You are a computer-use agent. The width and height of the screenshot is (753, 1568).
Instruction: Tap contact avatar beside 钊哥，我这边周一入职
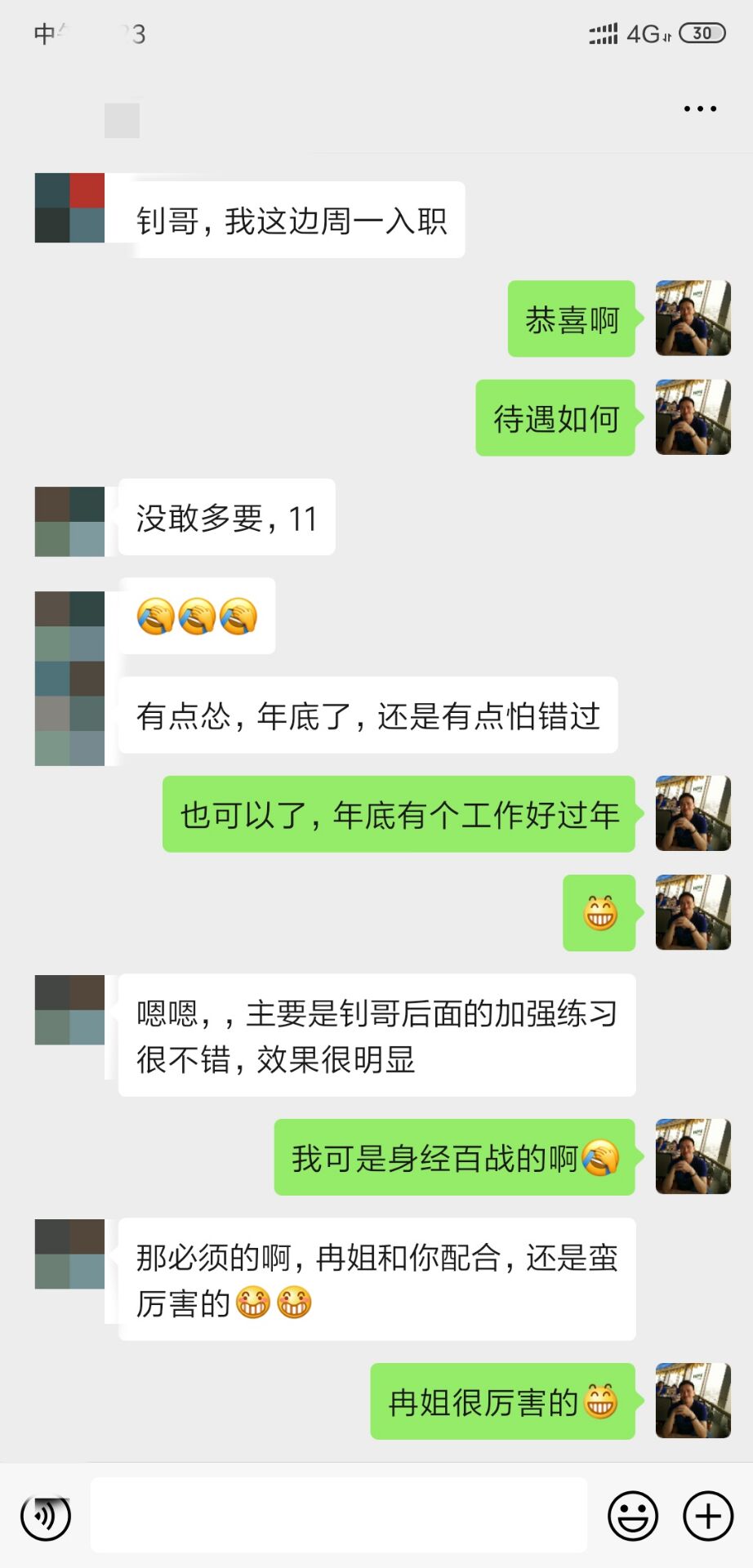point(69,208)
